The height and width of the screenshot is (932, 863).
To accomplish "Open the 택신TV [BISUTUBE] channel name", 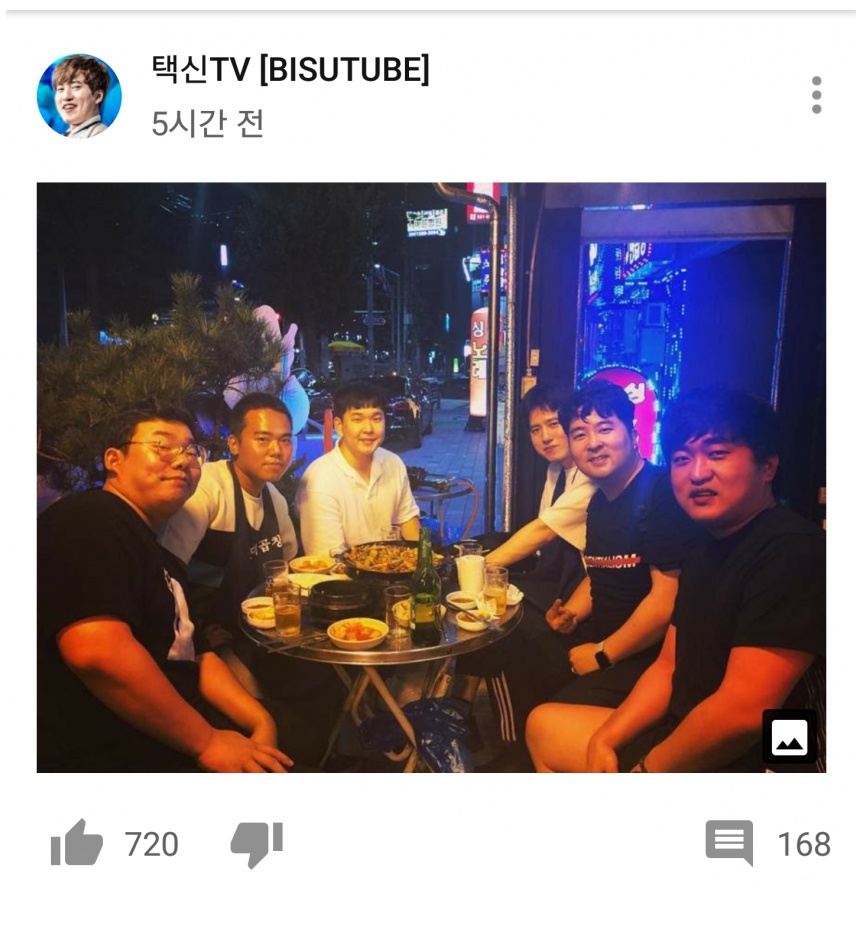I will (x=290, y=70).
